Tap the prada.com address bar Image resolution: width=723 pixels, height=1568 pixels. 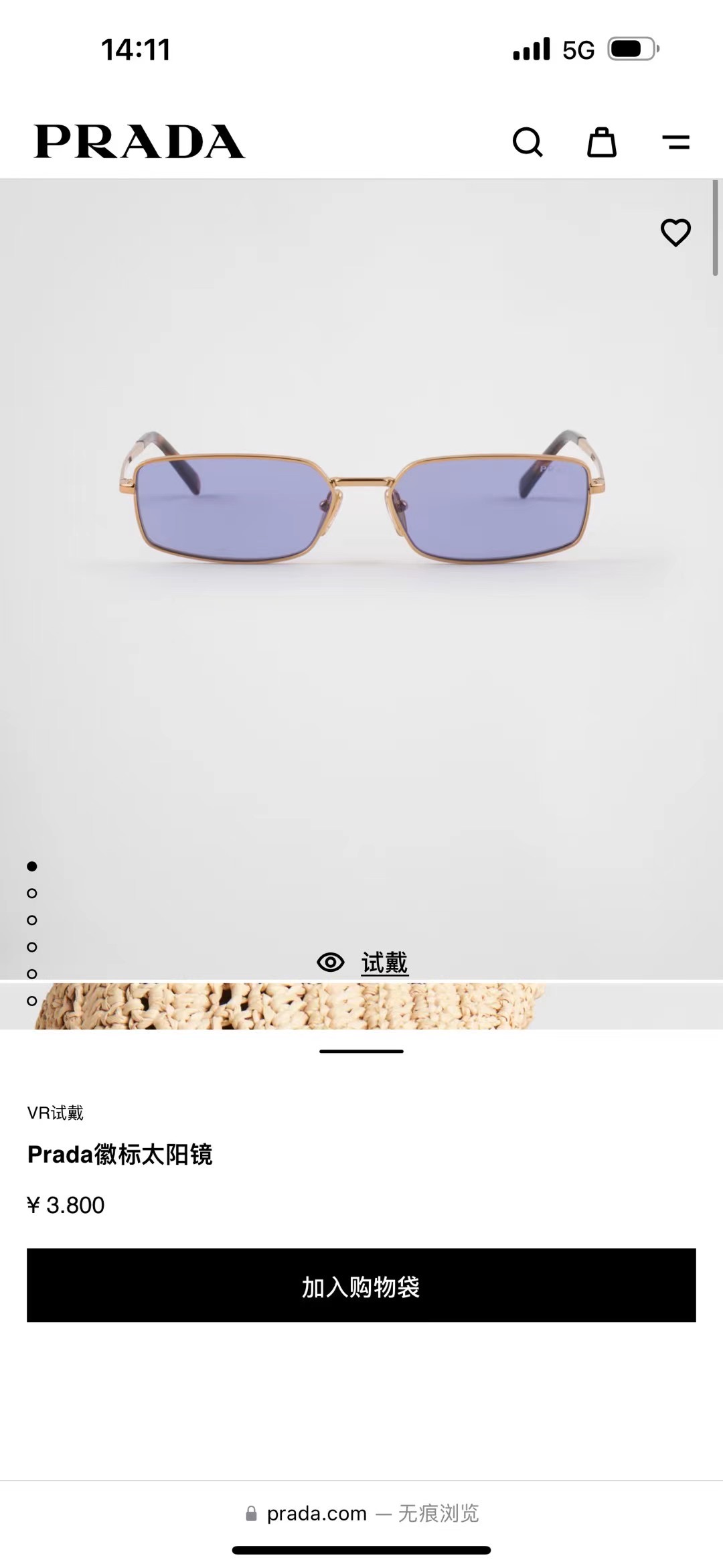click(361, 1513)
